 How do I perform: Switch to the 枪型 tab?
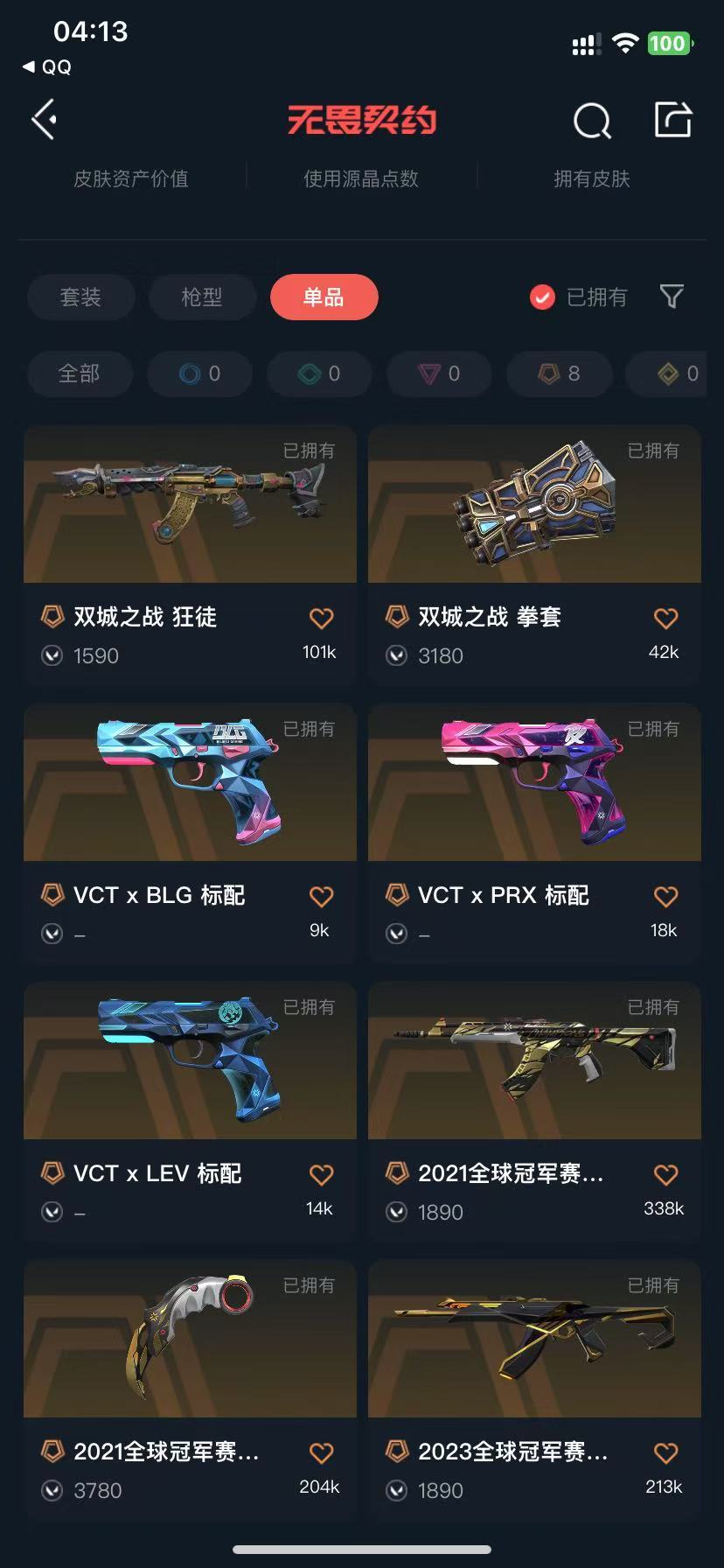point(202,297)
